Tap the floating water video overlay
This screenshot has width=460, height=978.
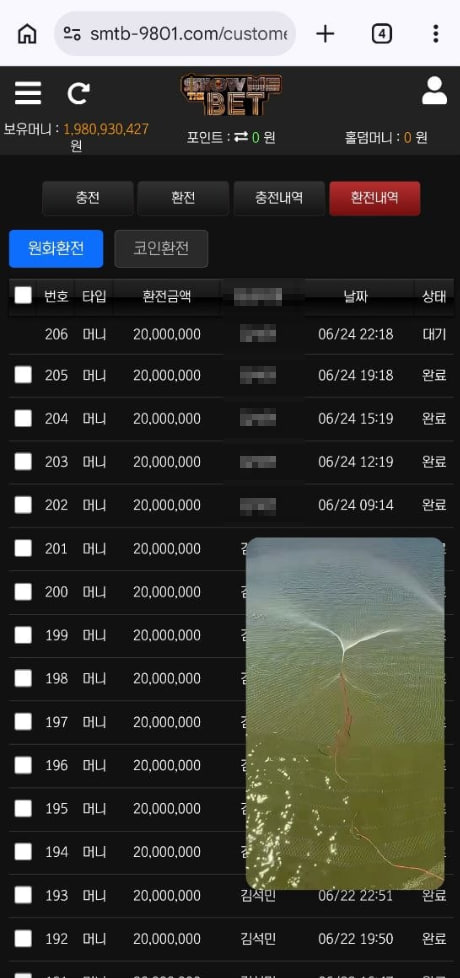point(345,713)
